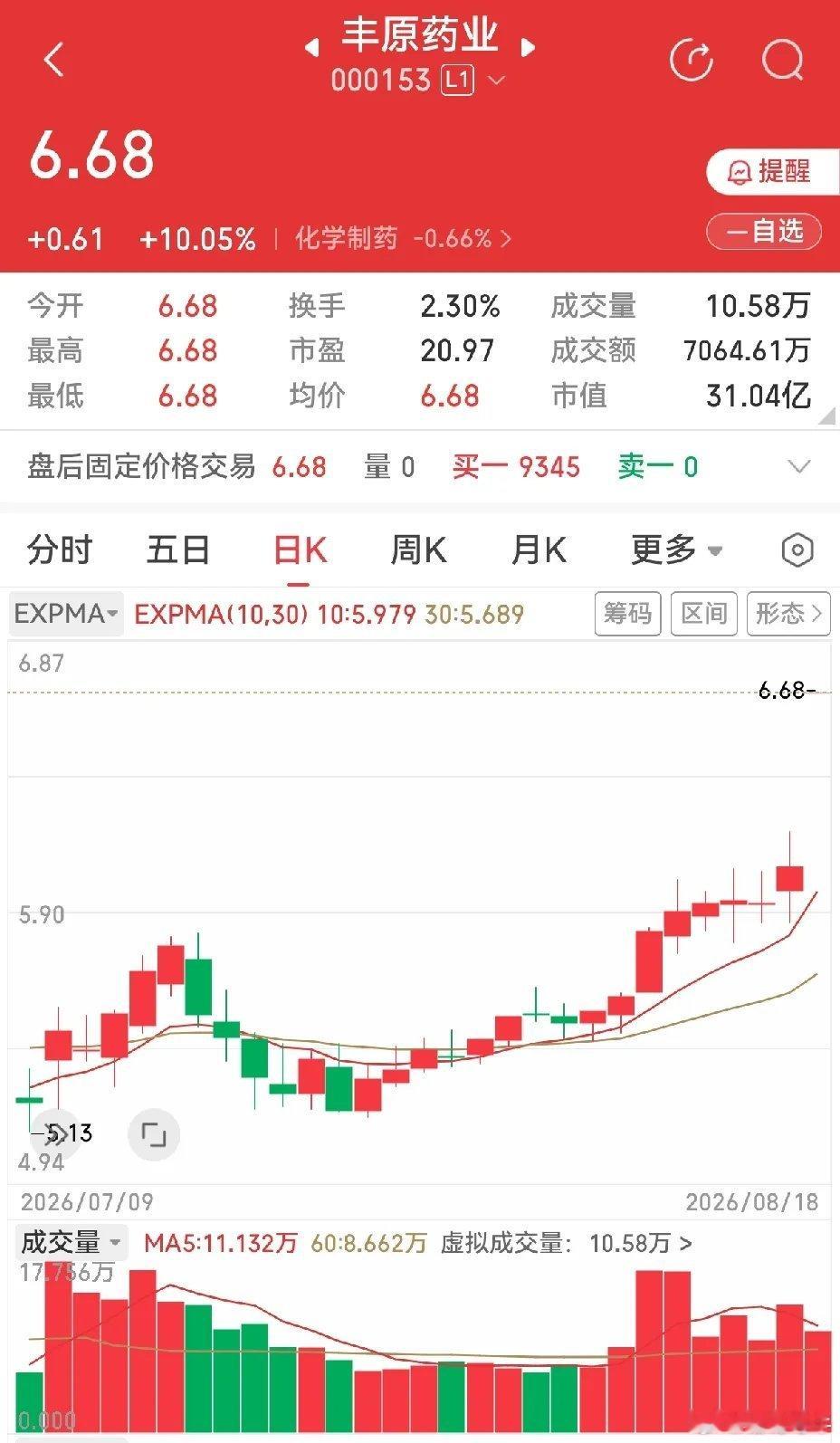The width and height of the screenshot is (840, 1443).
Task: Change the 成交量 indicator dropdown
Action: click(71, 1242)
